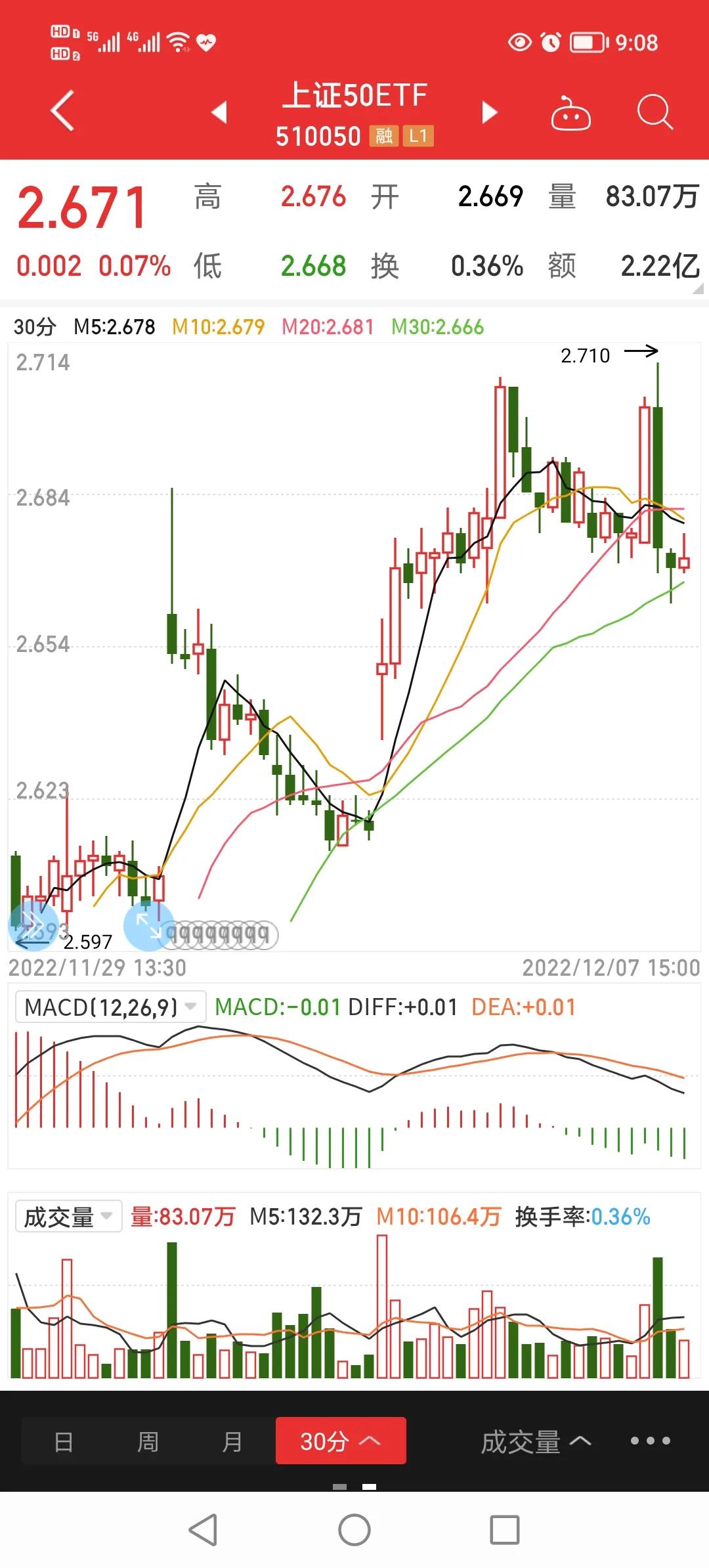Open the three-dot more options menu

650,1441
